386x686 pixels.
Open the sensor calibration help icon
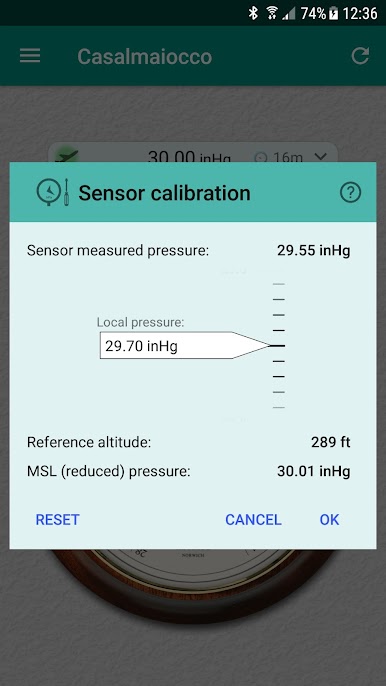(350, 192)
